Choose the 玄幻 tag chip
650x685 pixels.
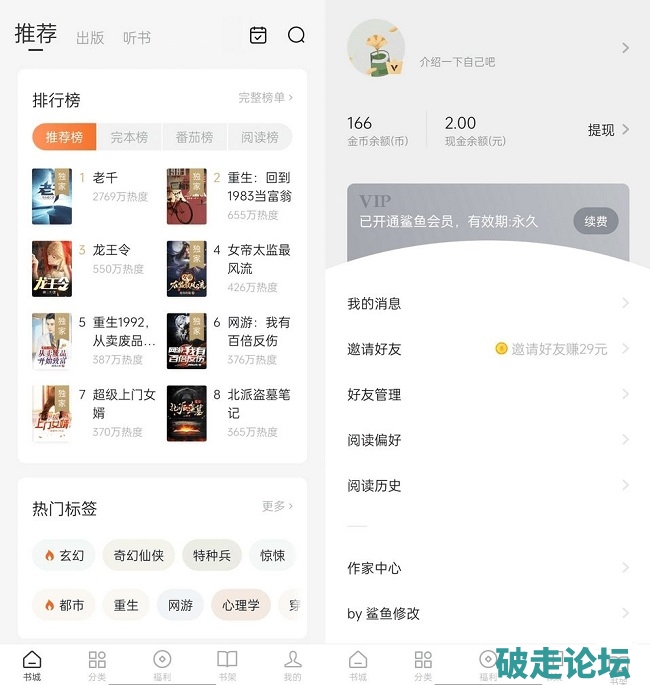pyautogui.click(x=64, y=555)
